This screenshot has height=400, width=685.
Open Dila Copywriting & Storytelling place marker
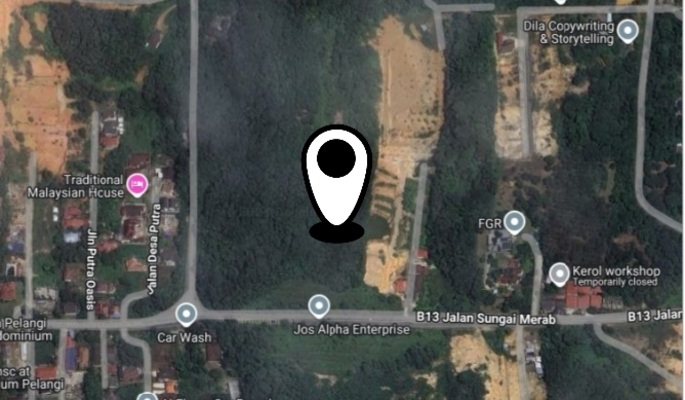[628, 32]
